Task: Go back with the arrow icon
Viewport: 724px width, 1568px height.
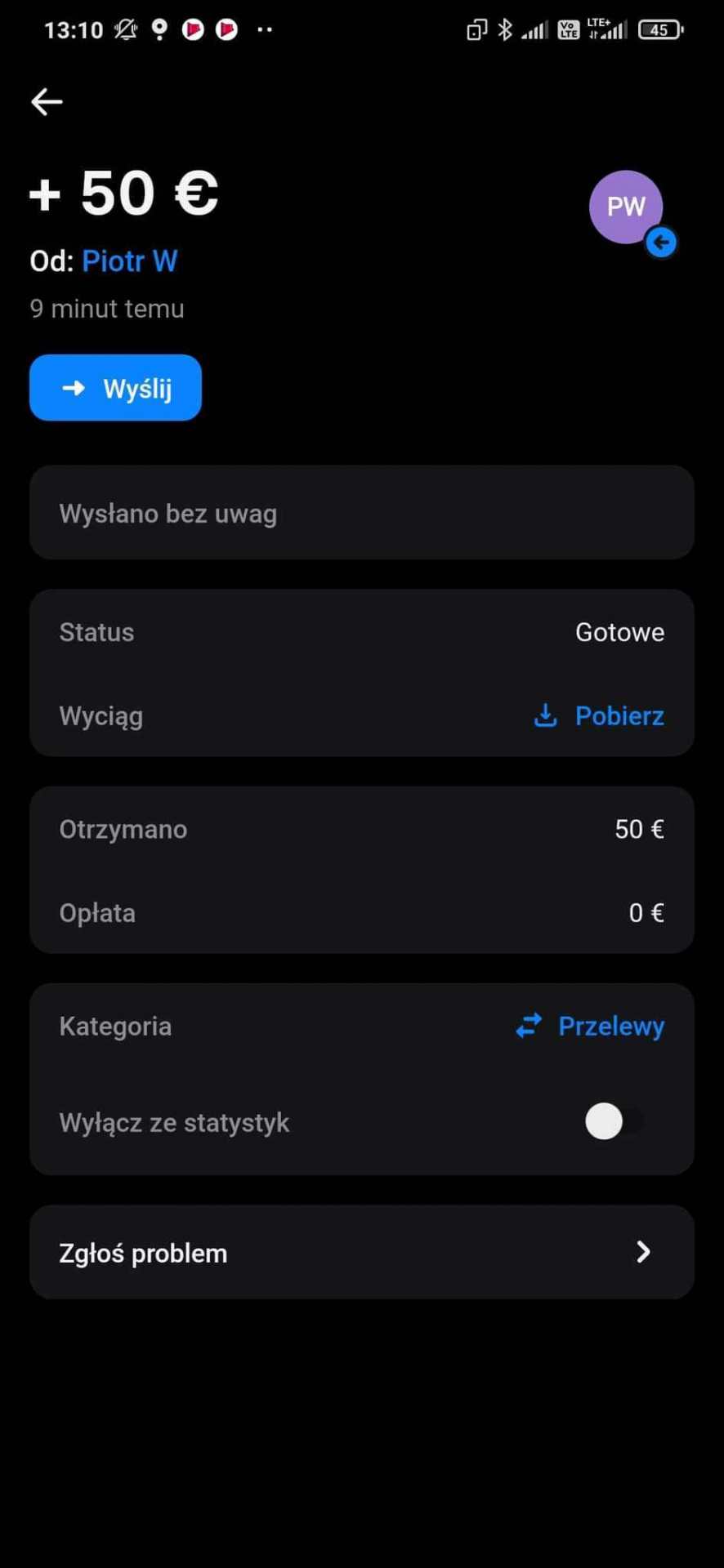Action: click(47, 102)
